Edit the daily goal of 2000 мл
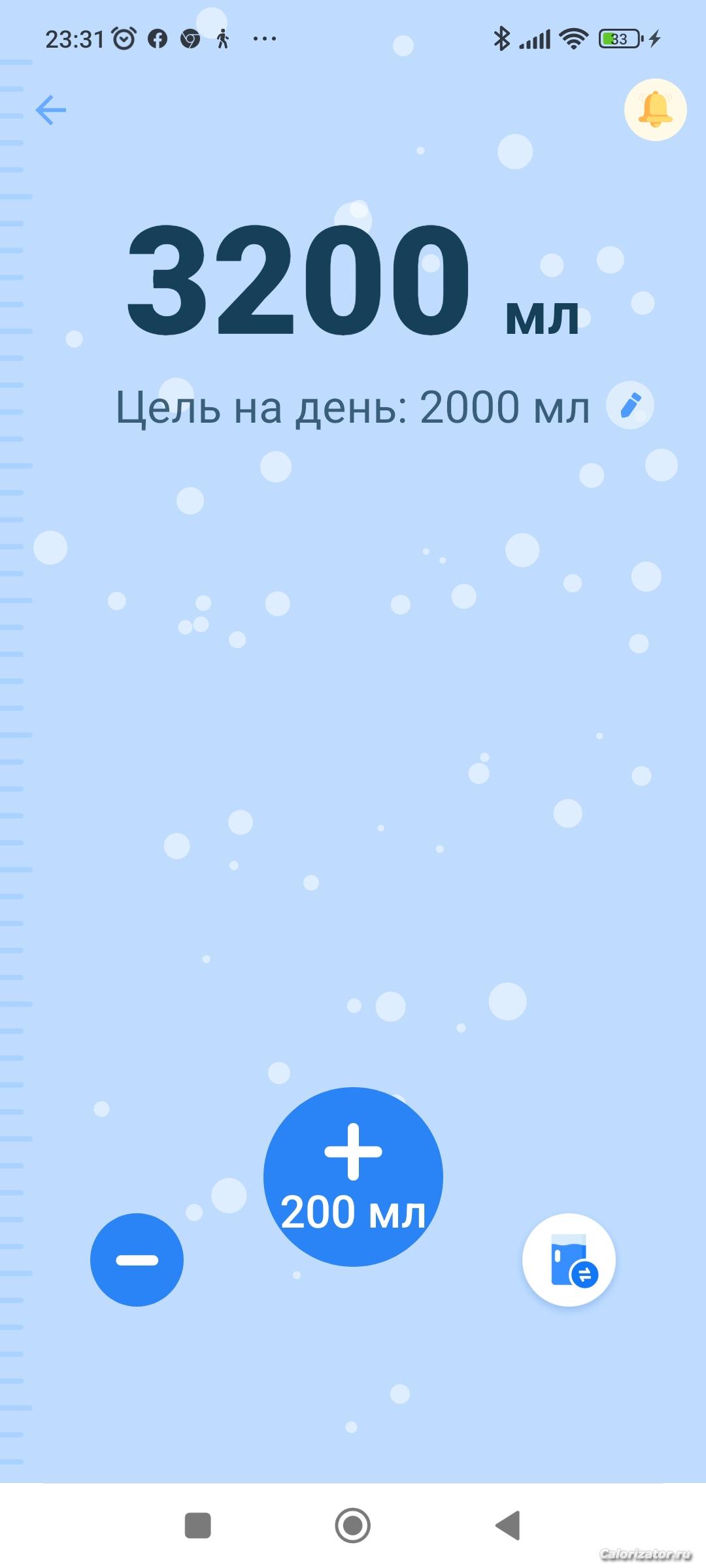 [x=630, y=405]
